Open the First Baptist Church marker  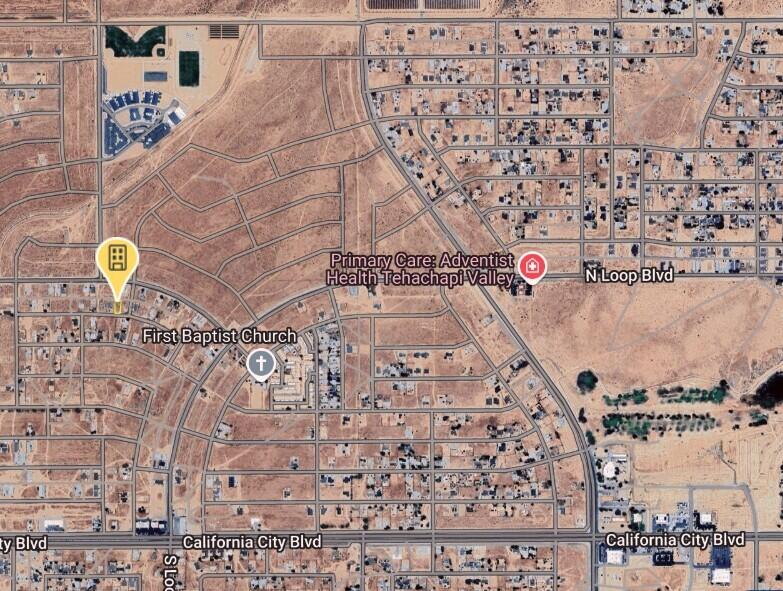pos(261,364)
